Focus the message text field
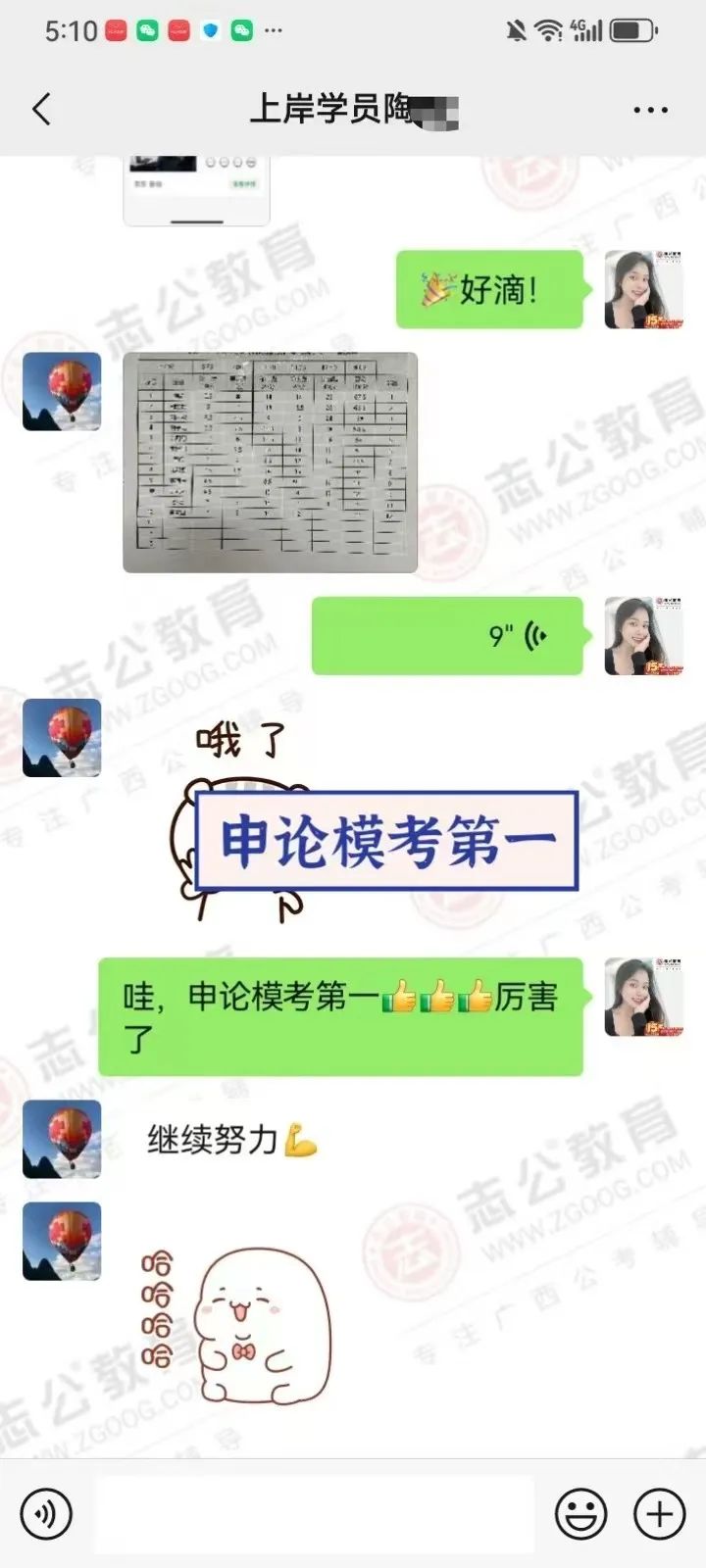 (314, 1514)
